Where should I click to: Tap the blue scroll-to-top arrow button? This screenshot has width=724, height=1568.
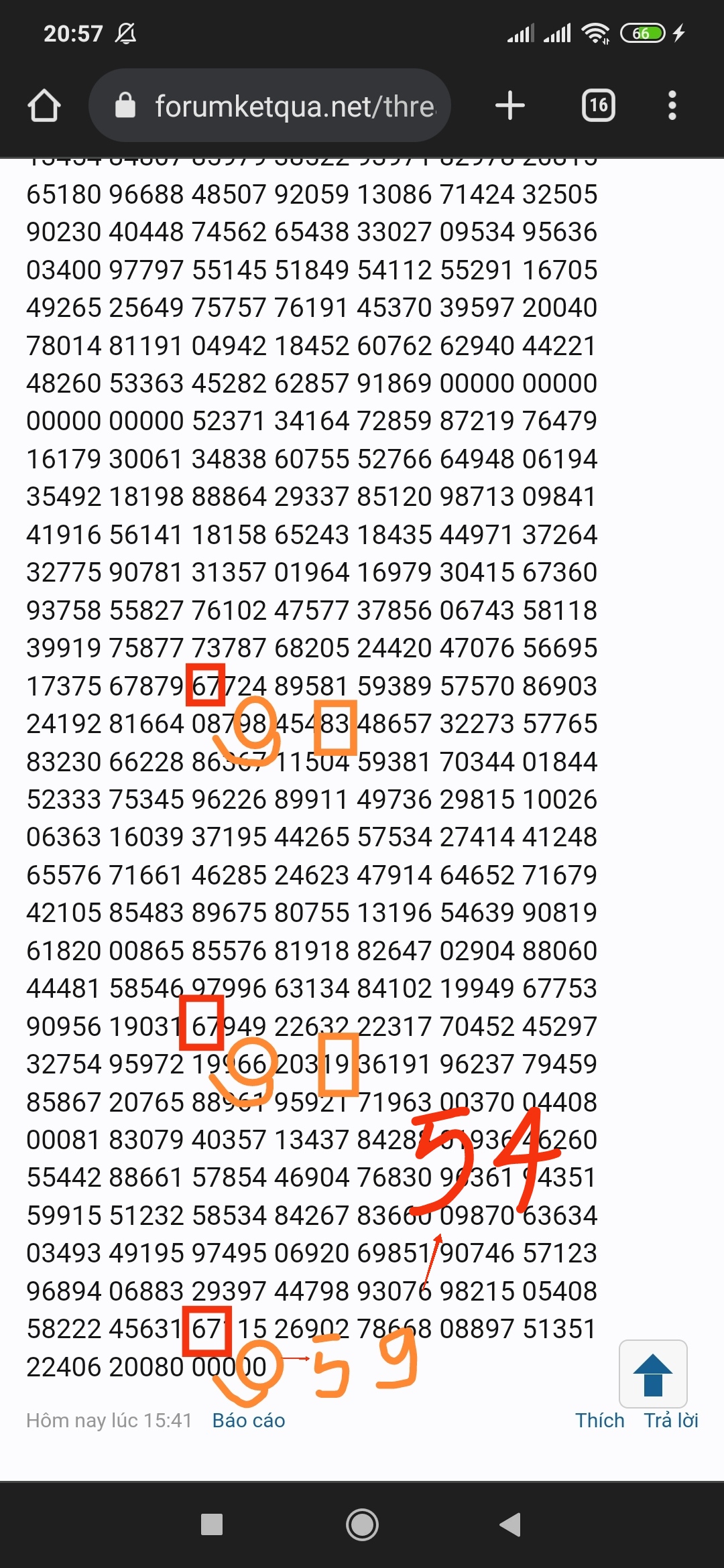point(653,1374)
